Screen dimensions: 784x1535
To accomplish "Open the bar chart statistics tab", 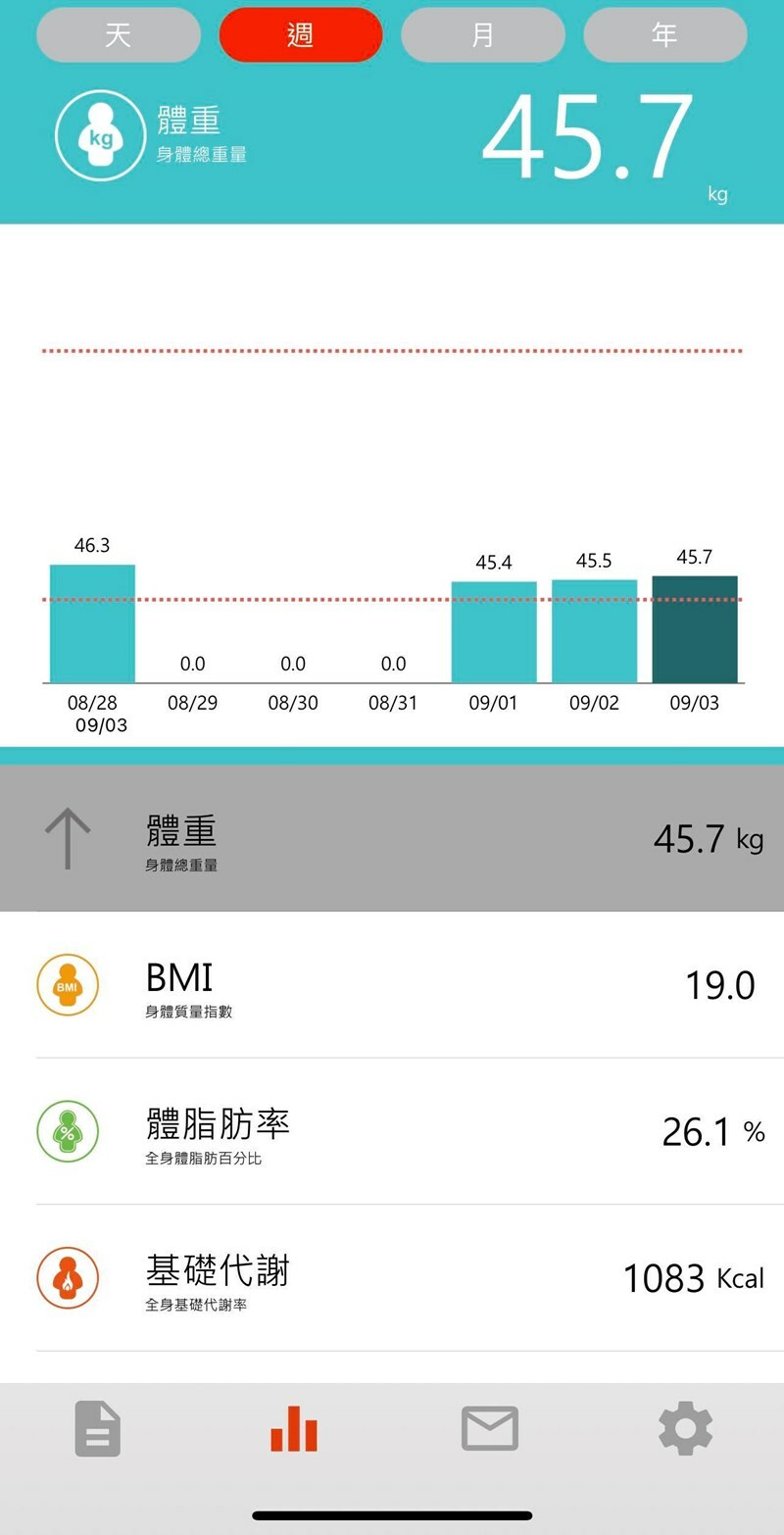I will point(294,1429).
